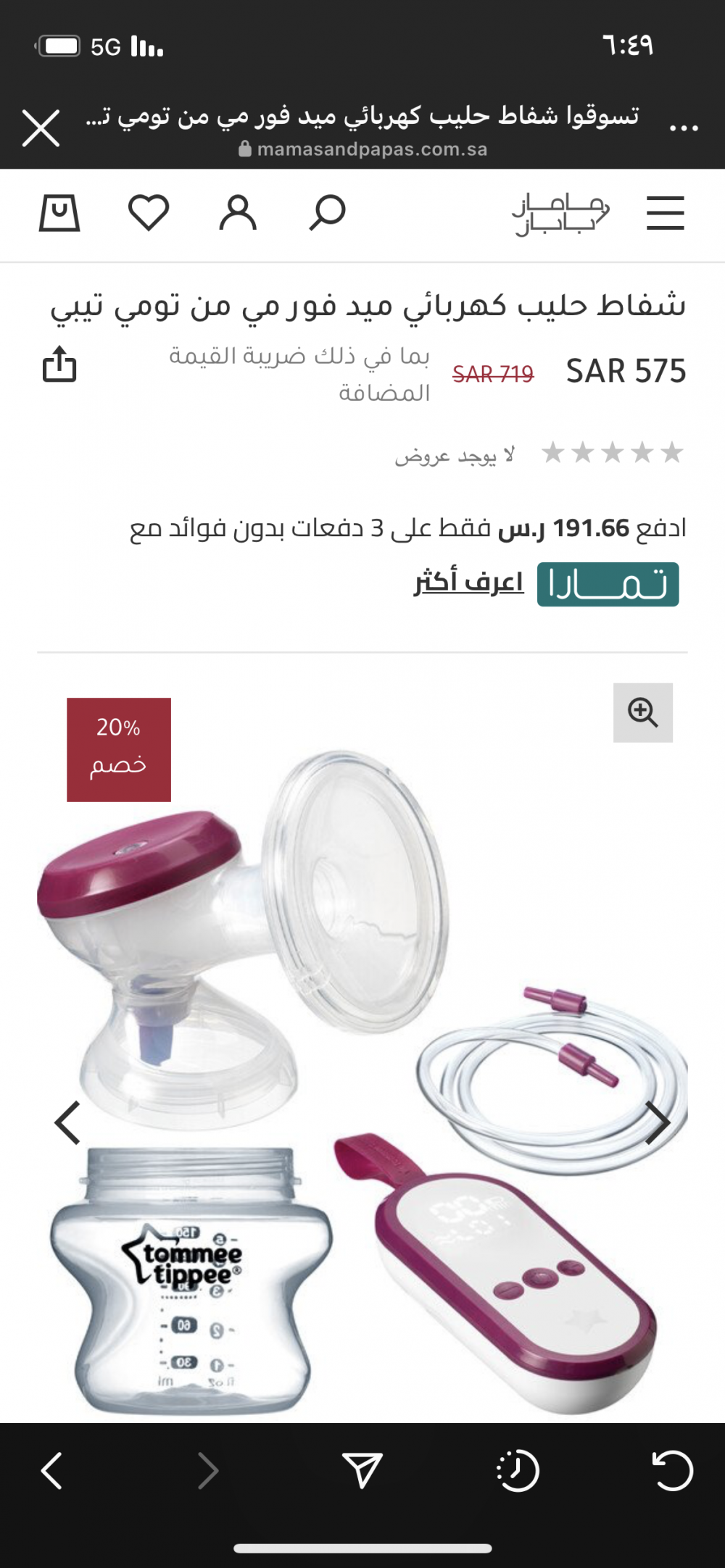Open the star rating reviews
The height and width of the screenshot is (1568, 725).
coord(613,453)
